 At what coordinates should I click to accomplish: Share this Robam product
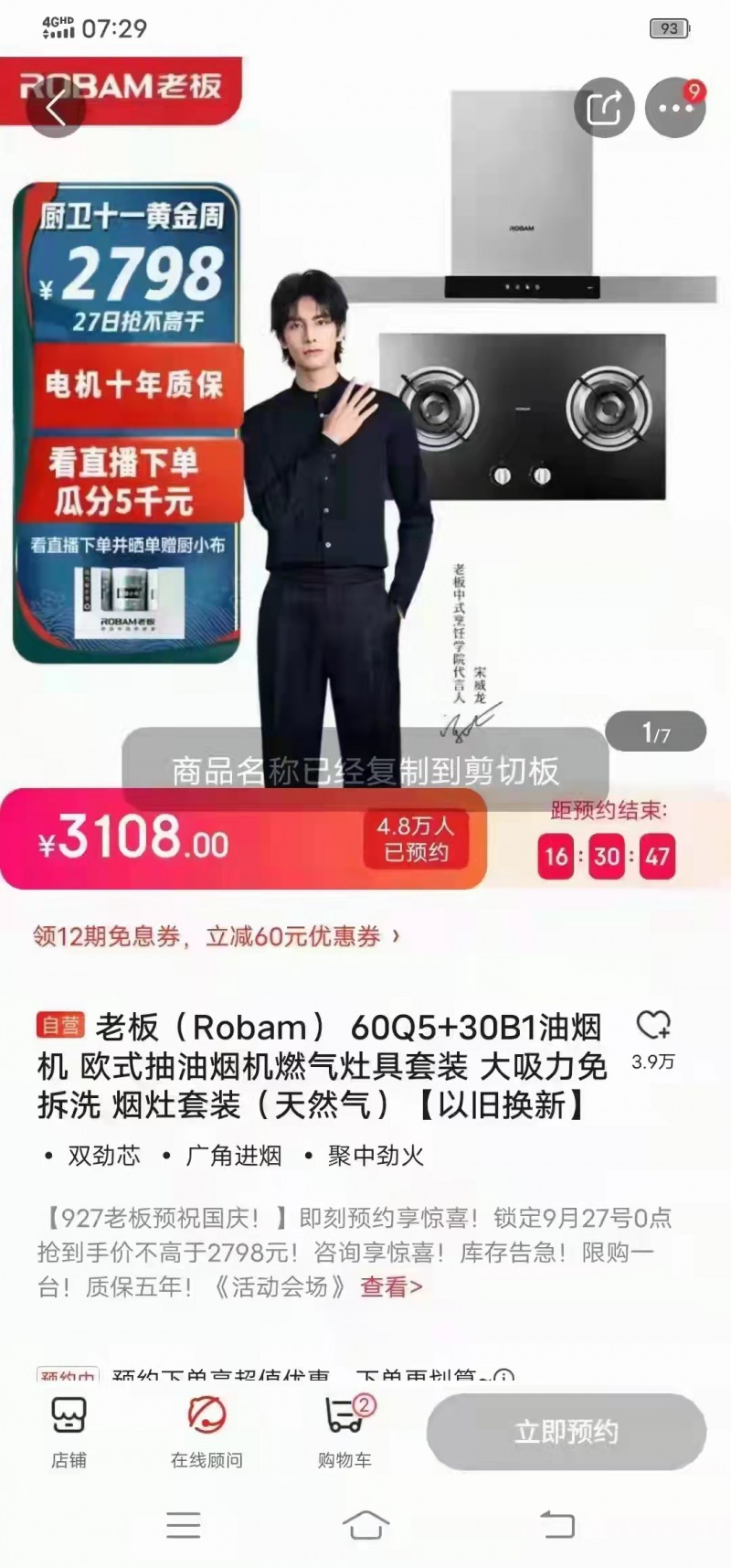tap(604, 109)
